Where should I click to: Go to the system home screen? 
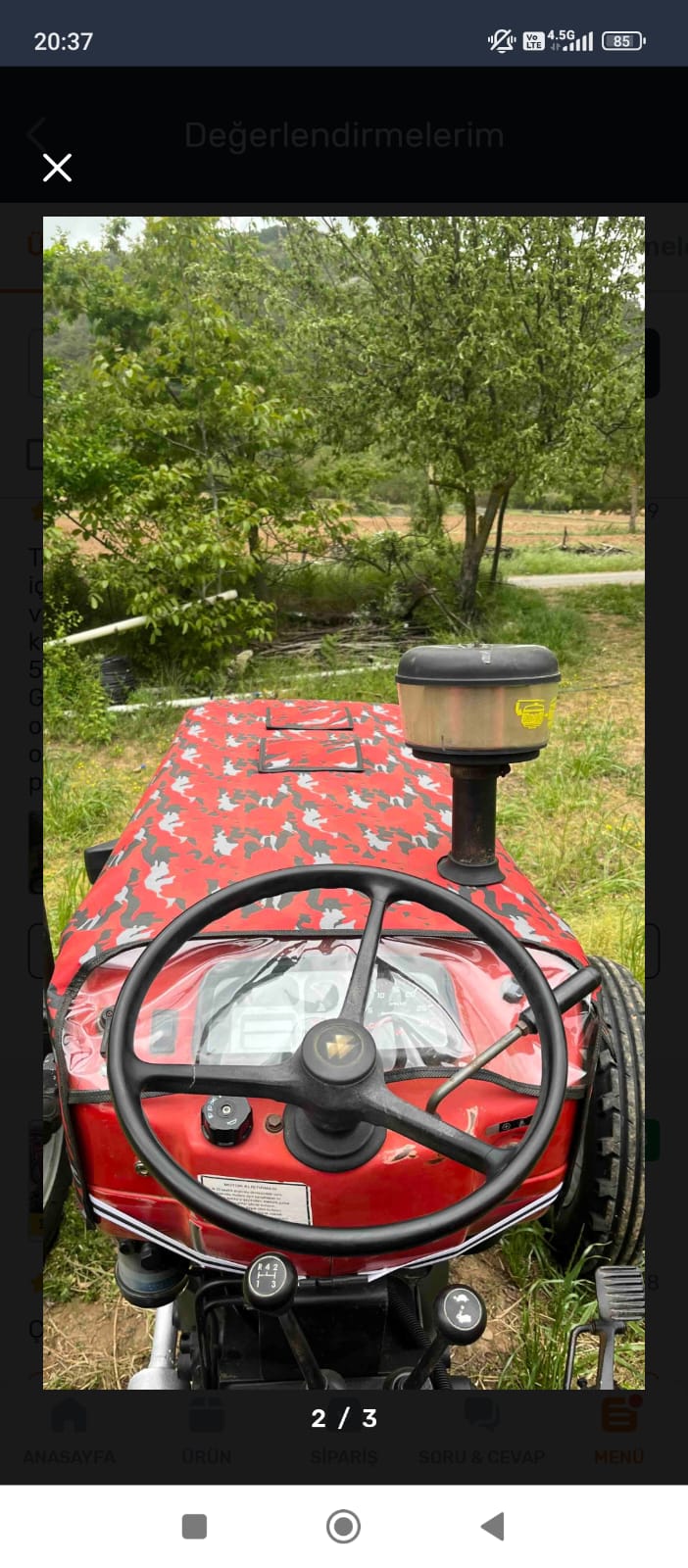[343, 1526]
